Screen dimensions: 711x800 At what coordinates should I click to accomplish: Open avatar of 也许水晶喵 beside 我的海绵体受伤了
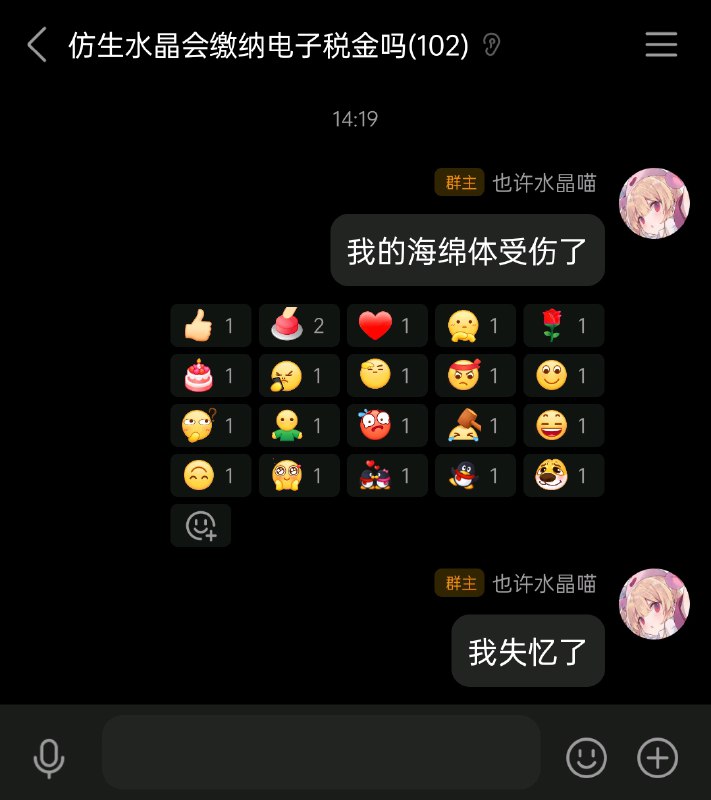coord(655,203)
